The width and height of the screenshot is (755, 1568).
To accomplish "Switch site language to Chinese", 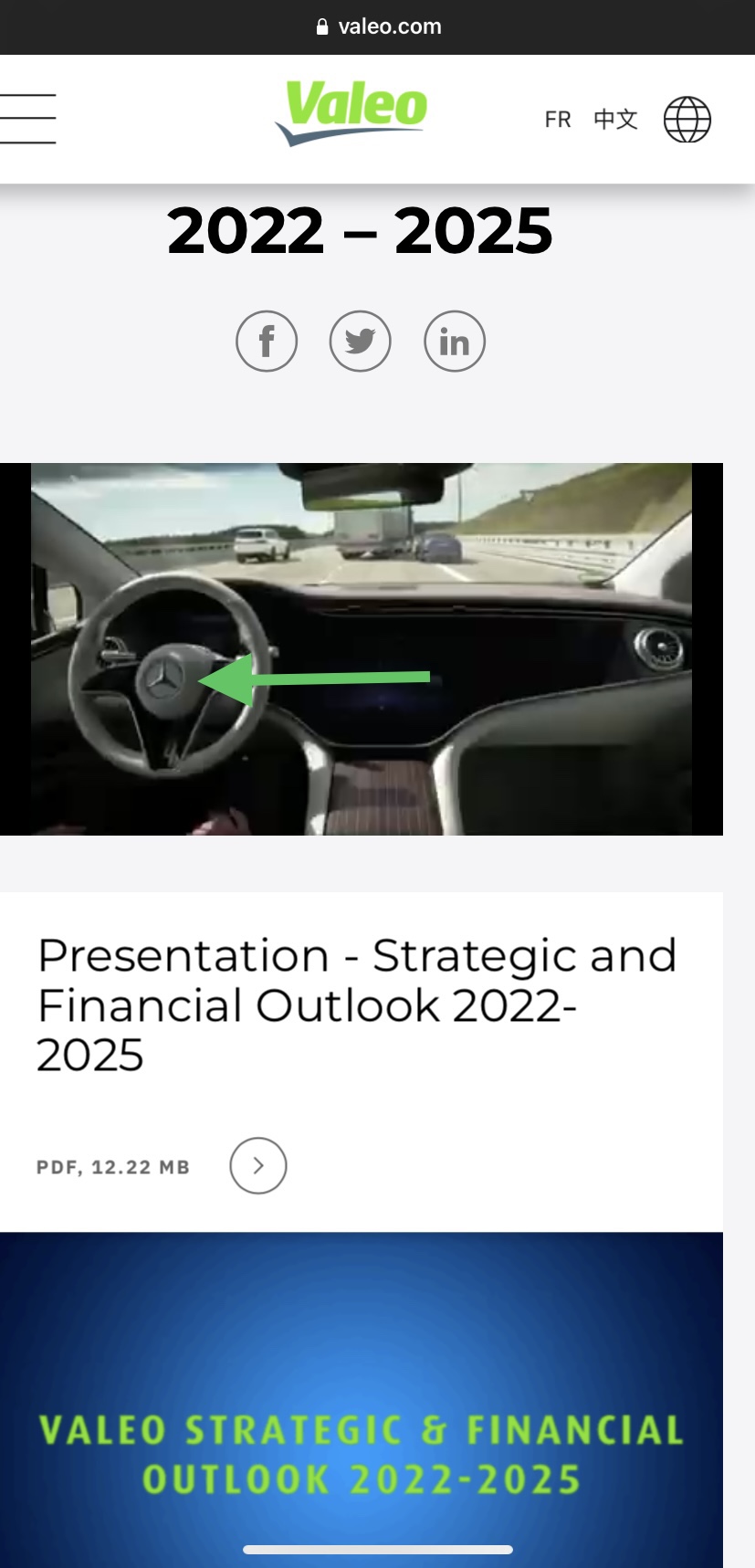I will pos(615,120).
